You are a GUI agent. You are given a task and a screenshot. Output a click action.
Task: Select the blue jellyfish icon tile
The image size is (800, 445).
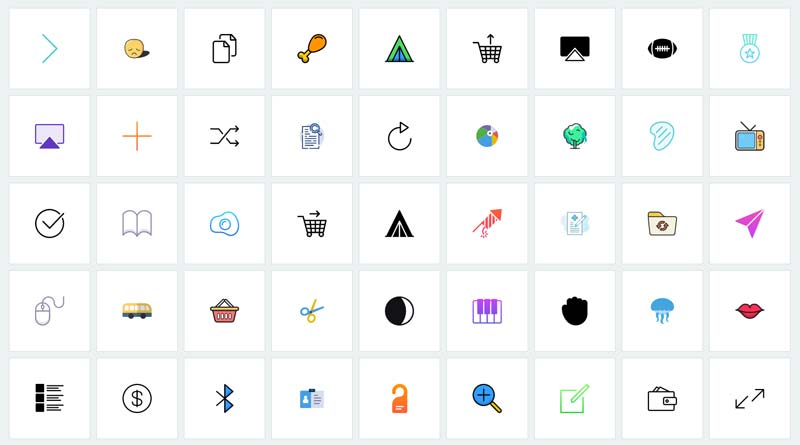pyautogui.click(x=663, y=311)
